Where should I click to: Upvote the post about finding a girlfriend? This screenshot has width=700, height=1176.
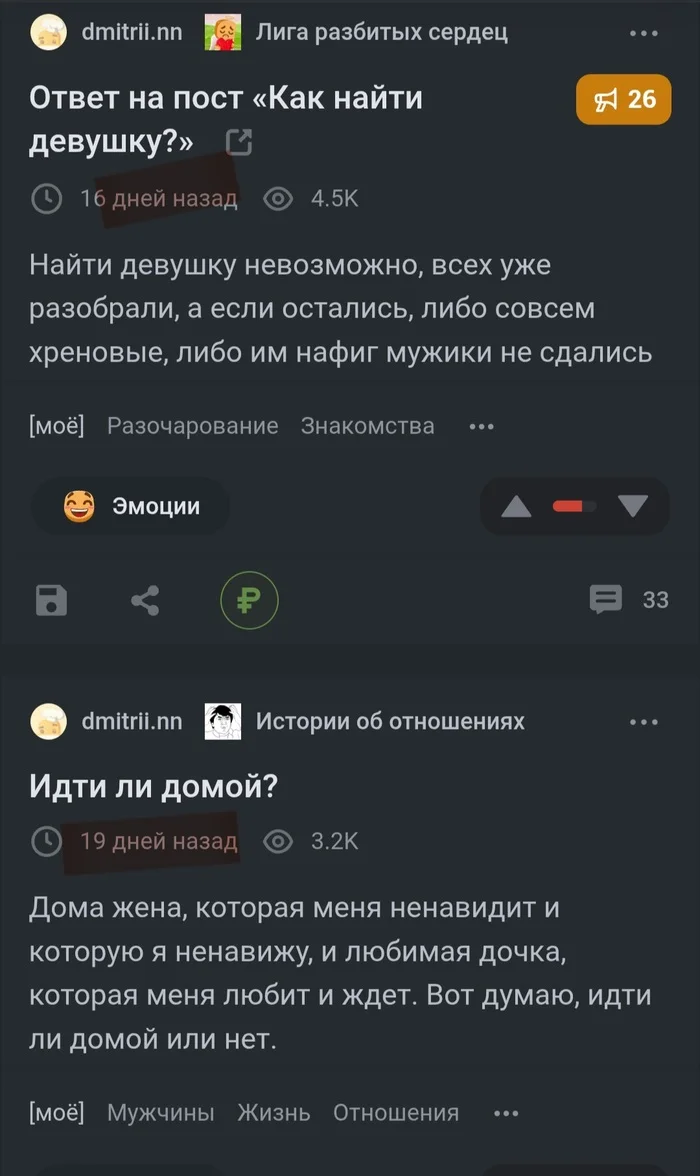pos(516,507)
